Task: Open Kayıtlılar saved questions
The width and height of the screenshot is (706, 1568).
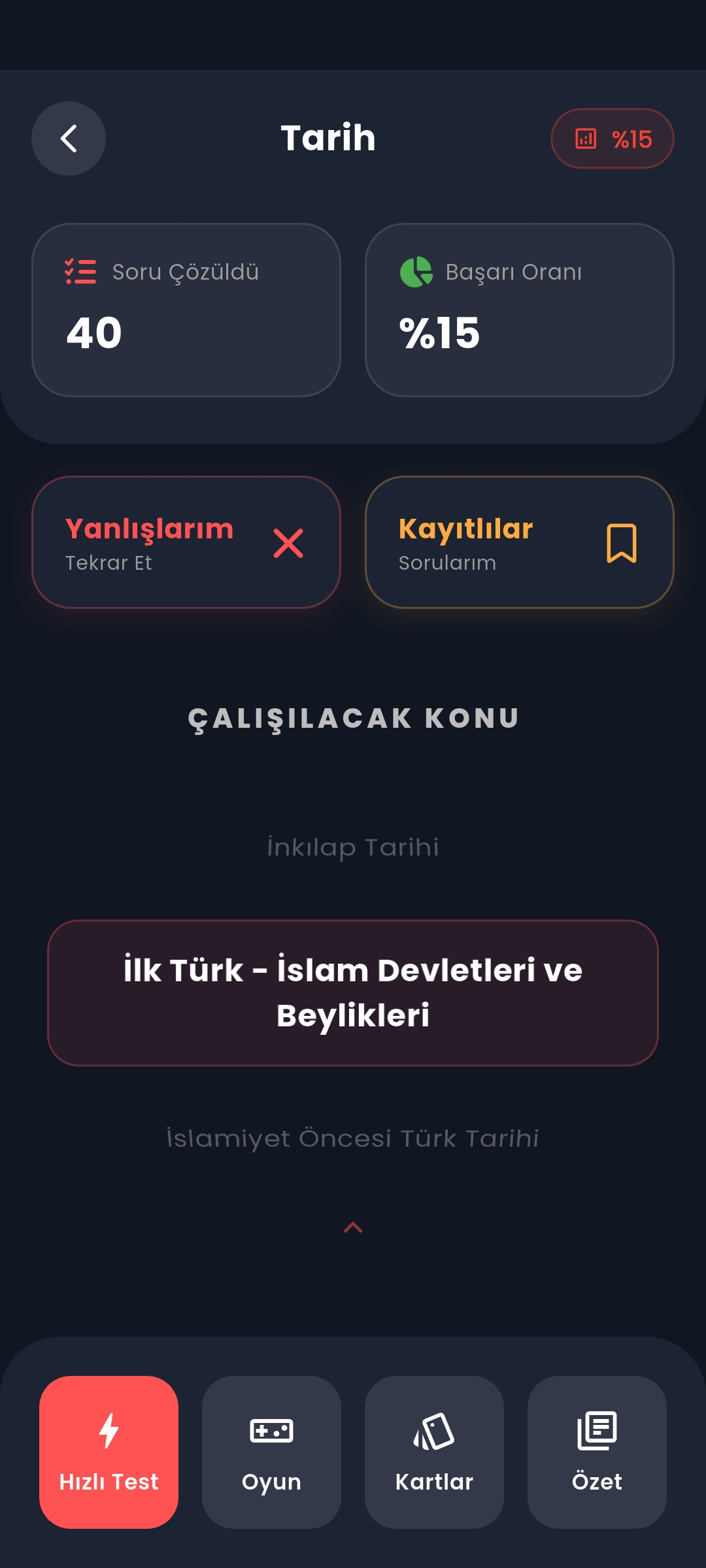Action: (x=520, y=542)
